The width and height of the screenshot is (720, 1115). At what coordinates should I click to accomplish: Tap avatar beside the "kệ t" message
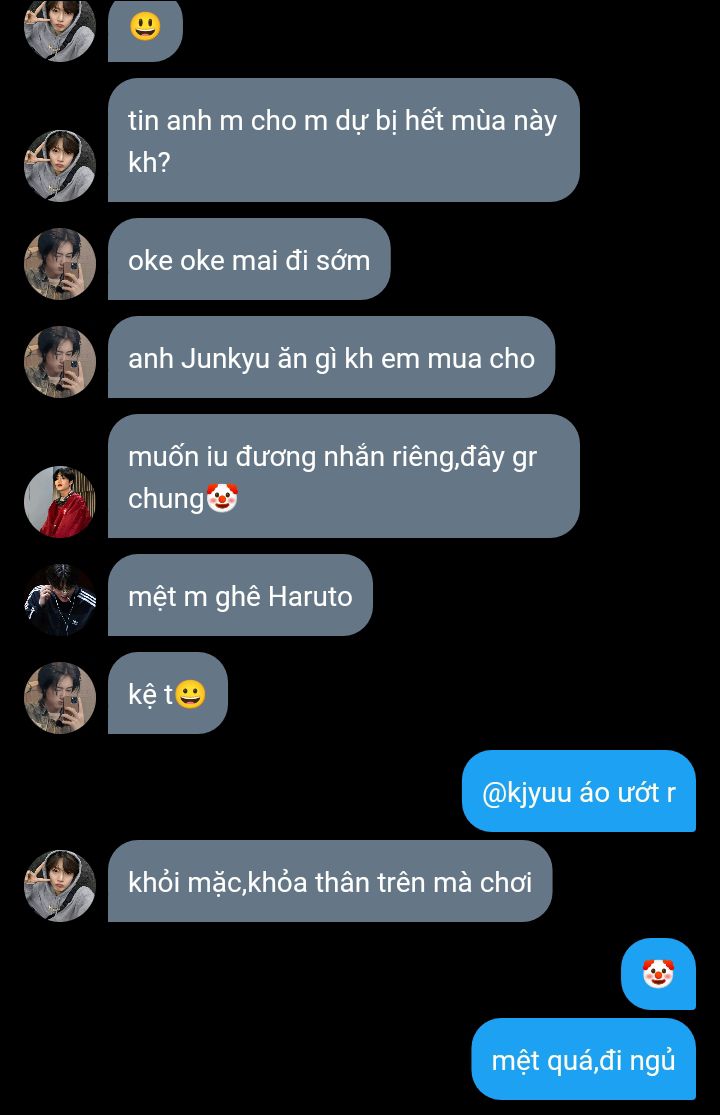click(60, 698)
